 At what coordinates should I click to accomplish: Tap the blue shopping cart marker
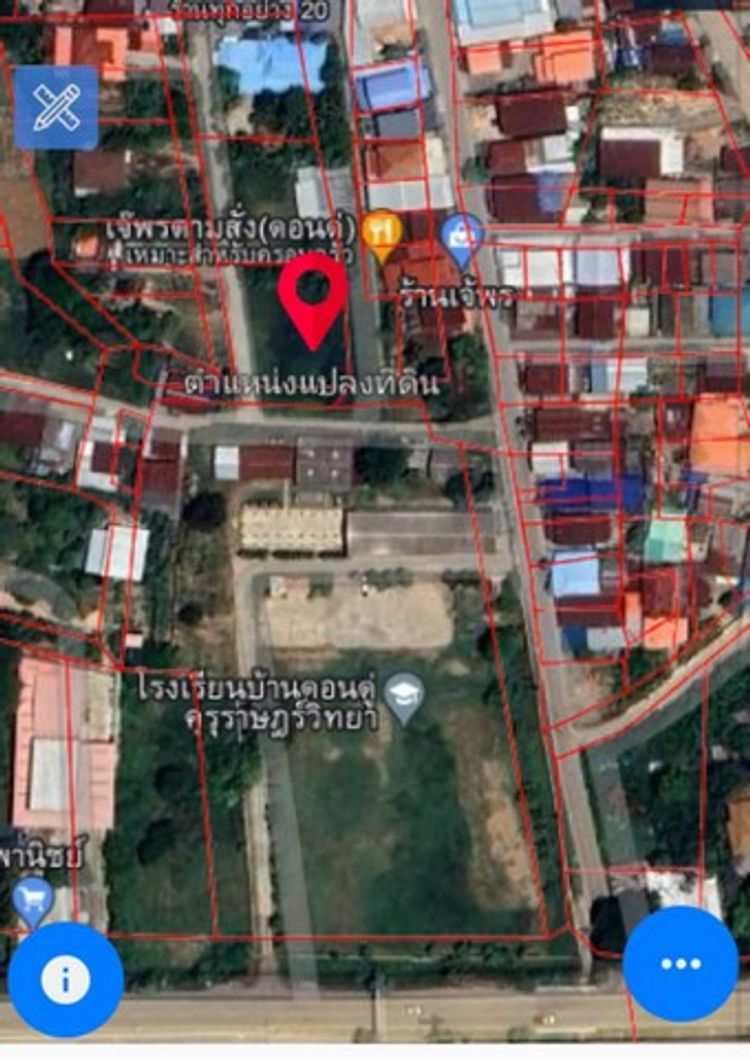point(33,900)
